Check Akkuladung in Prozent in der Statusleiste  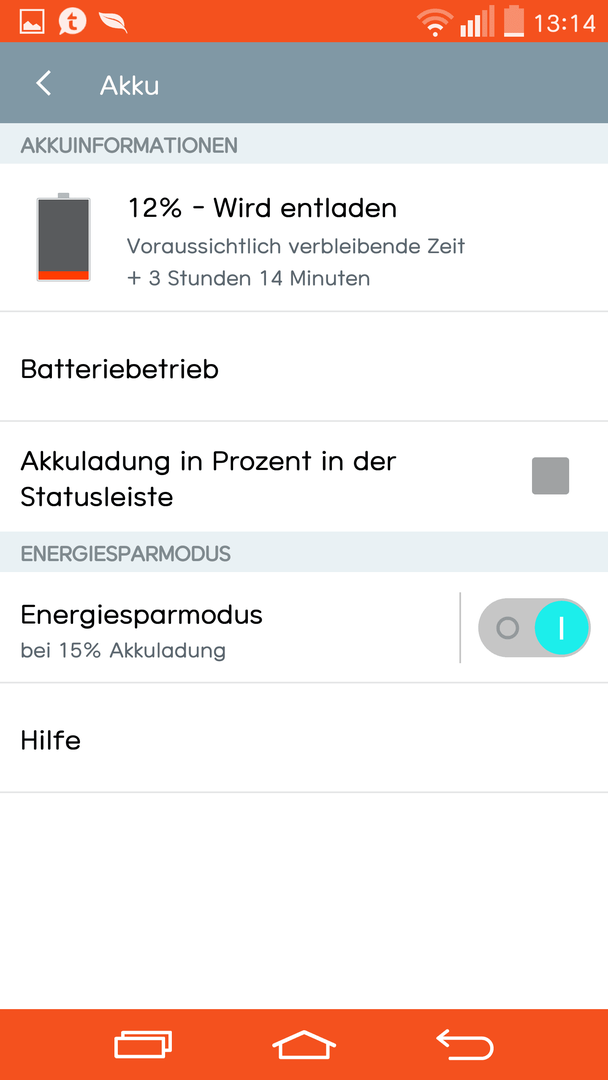click(550, 476)
